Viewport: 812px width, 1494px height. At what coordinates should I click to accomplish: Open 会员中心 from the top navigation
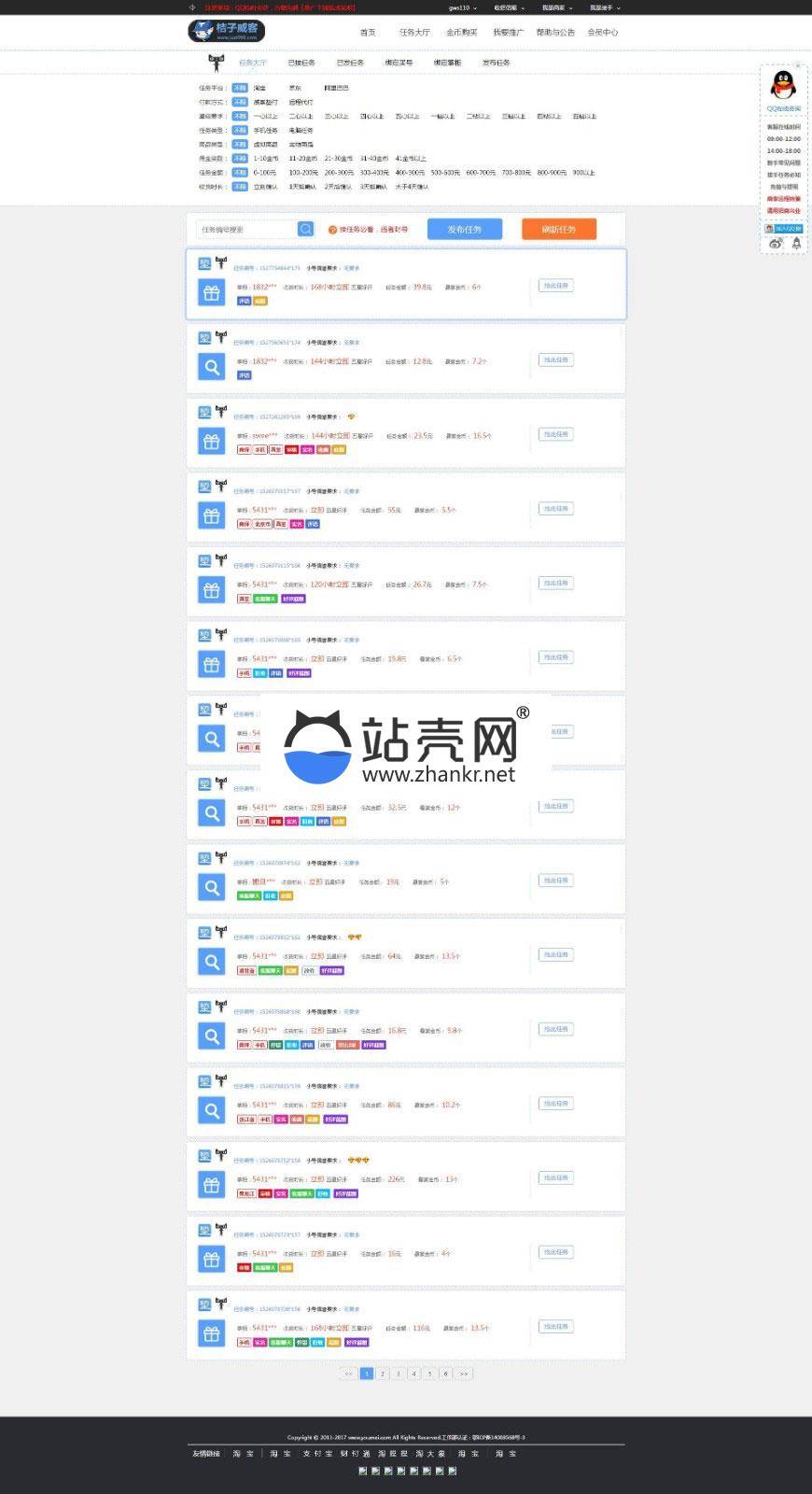click(602, 32)
